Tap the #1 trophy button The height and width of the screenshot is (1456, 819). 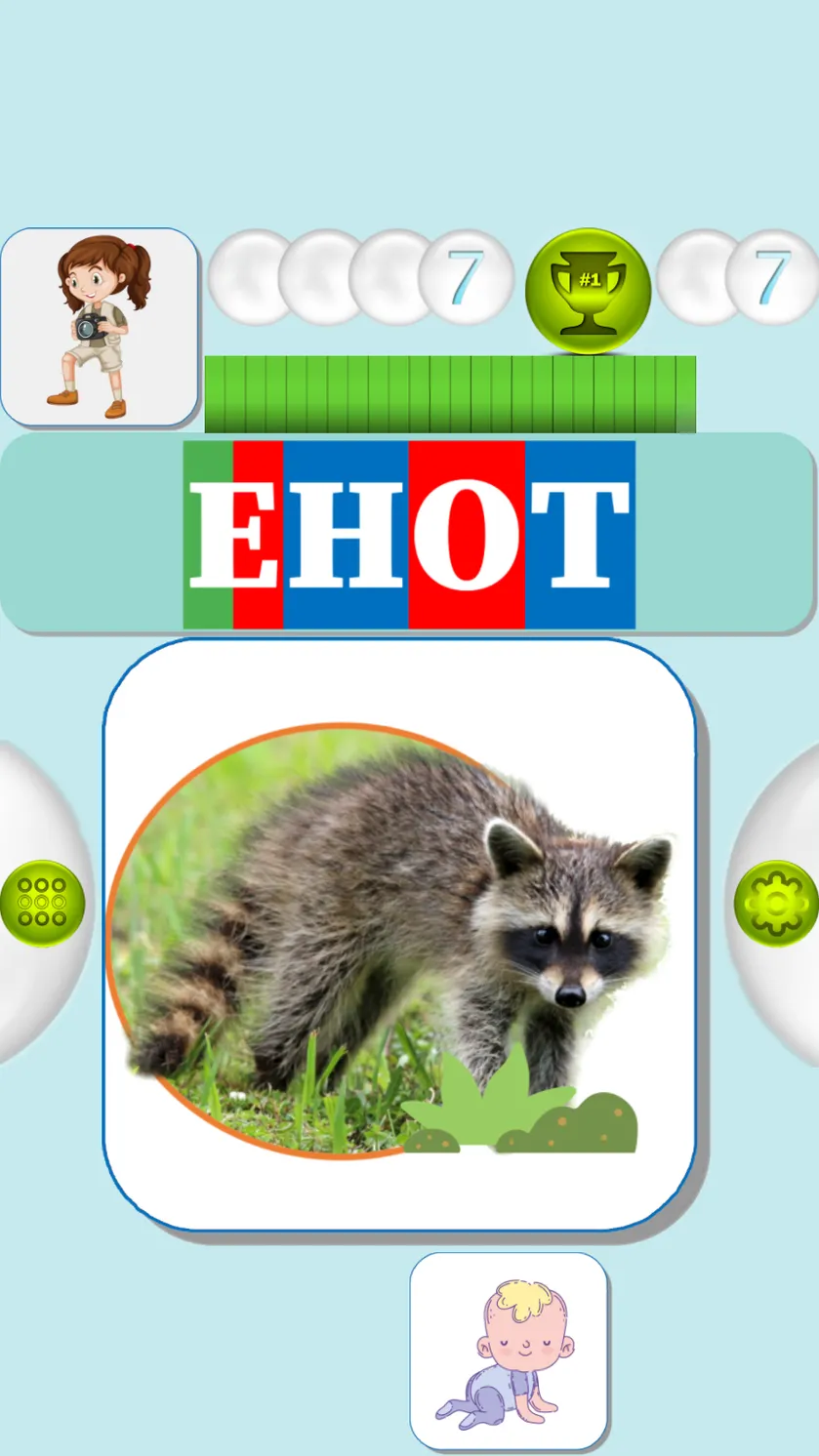[588, 291]
